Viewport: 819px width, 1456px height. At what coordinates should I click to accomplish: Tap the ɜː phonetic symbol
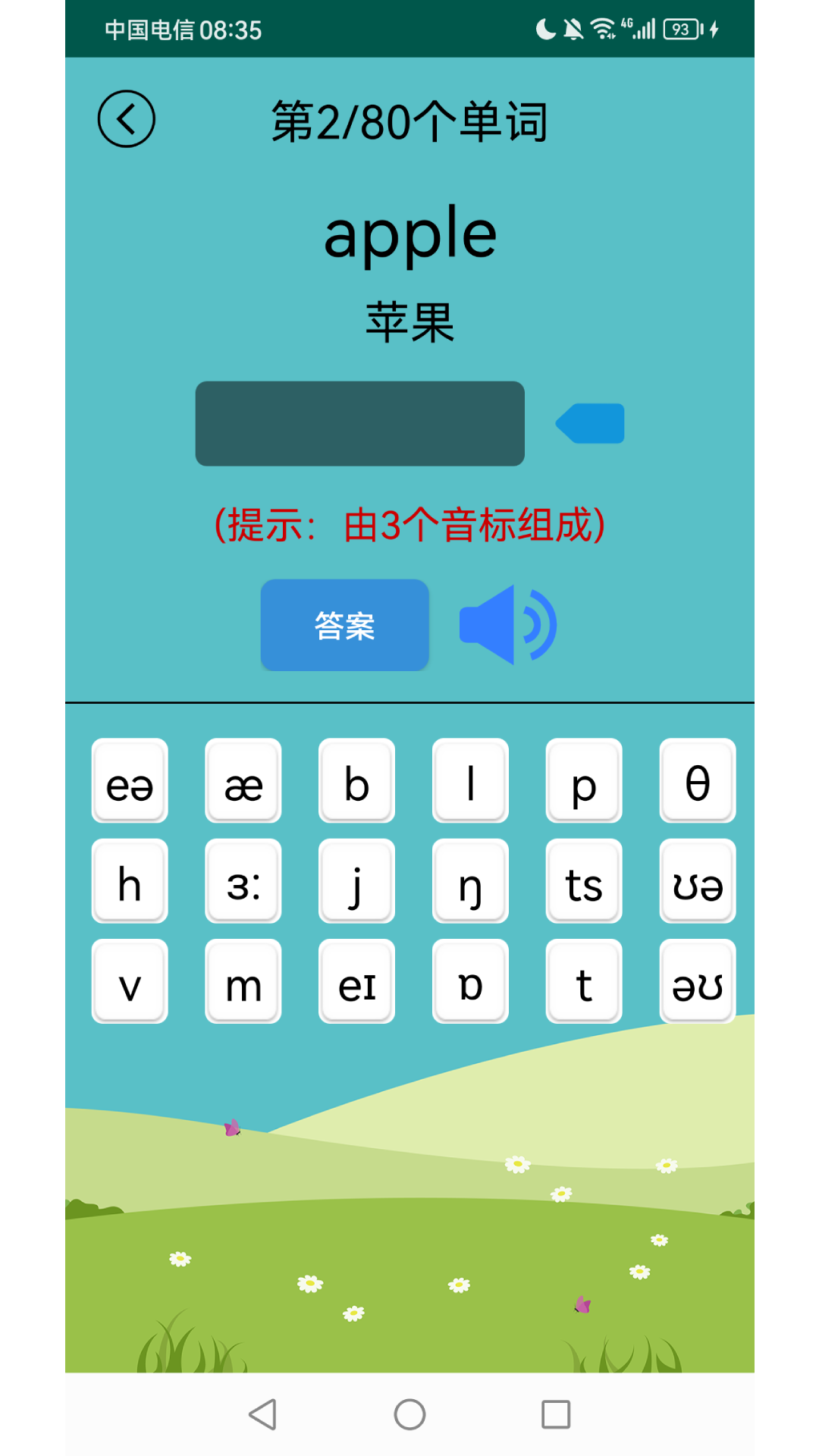click(x=242, y=883)
